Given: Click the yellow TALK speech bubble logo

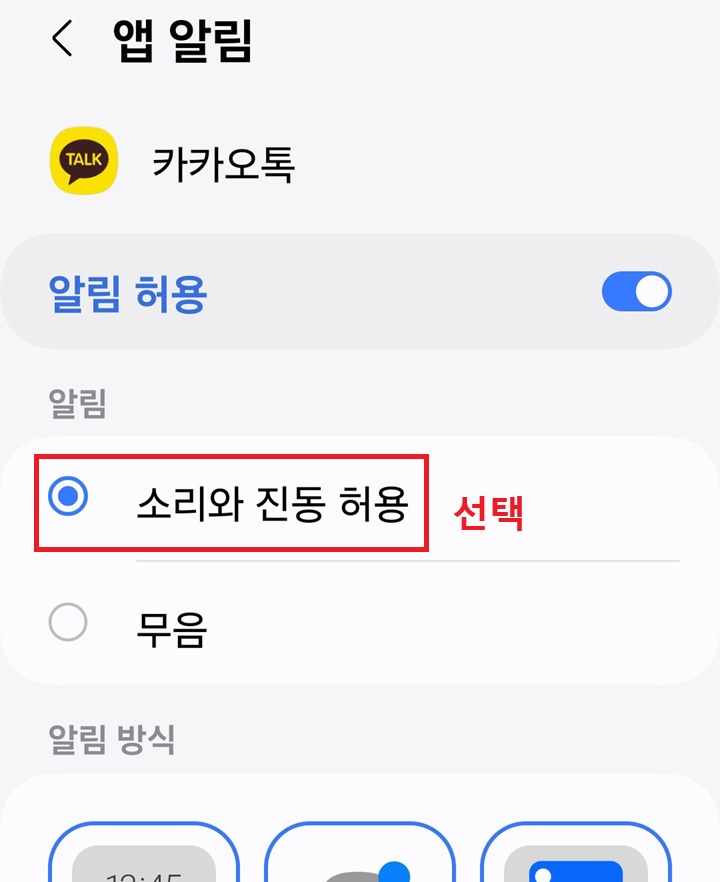Looking at the screenshot, I should click(x=84, y=159).
